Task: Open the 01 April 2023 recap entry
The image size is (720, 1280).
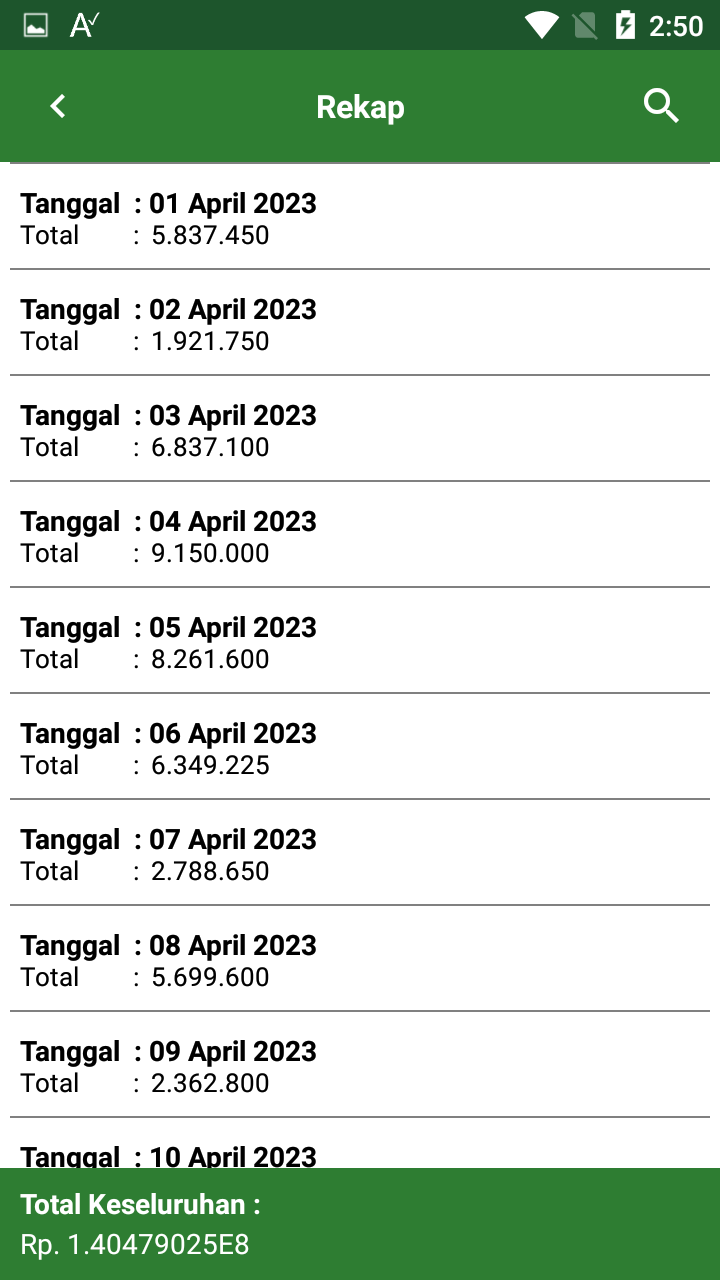Action: pyautogui.click(x=360, y=218)
